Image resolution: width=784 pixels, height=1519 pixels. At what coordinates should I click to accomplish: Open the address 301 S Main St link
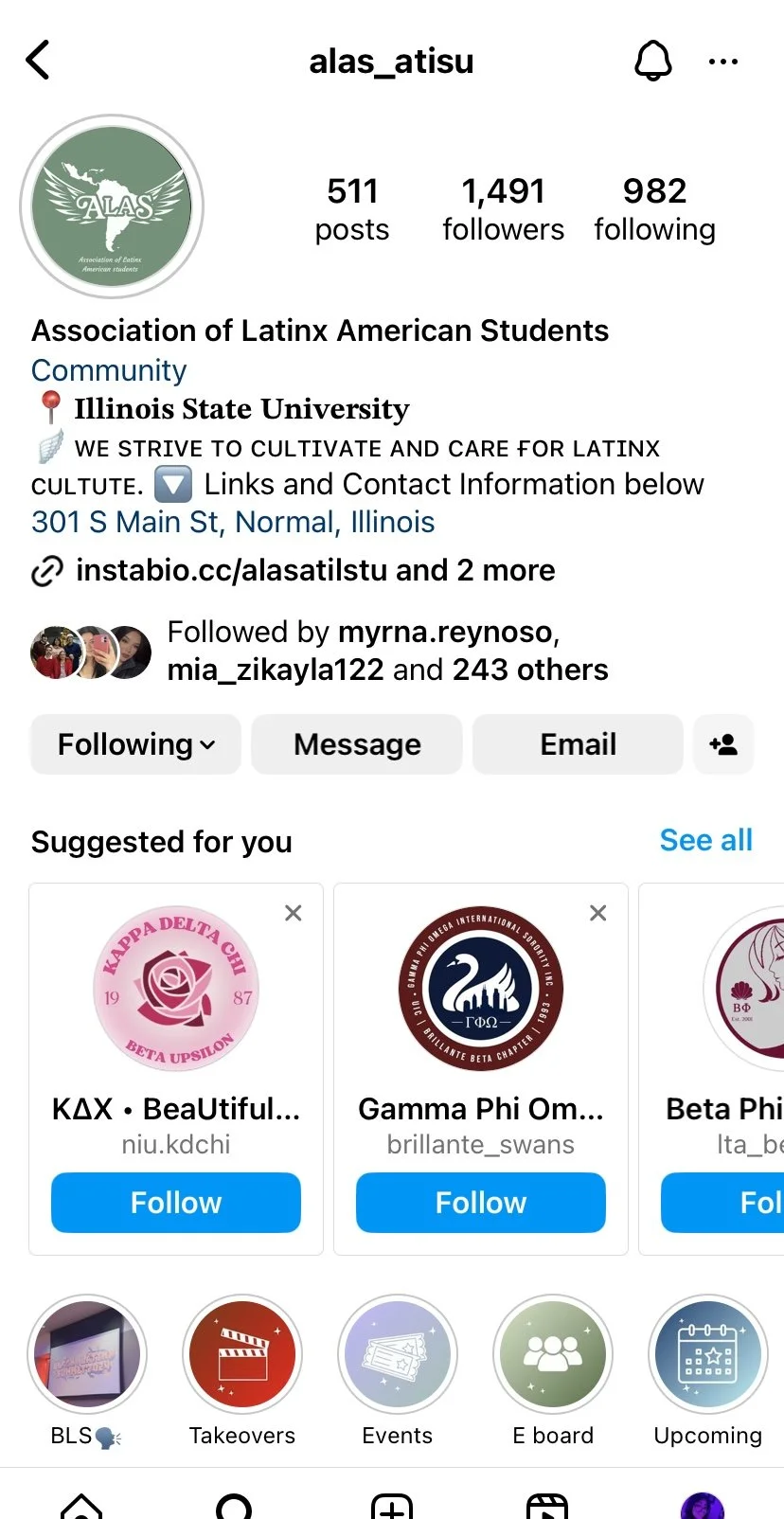(233, 522)
